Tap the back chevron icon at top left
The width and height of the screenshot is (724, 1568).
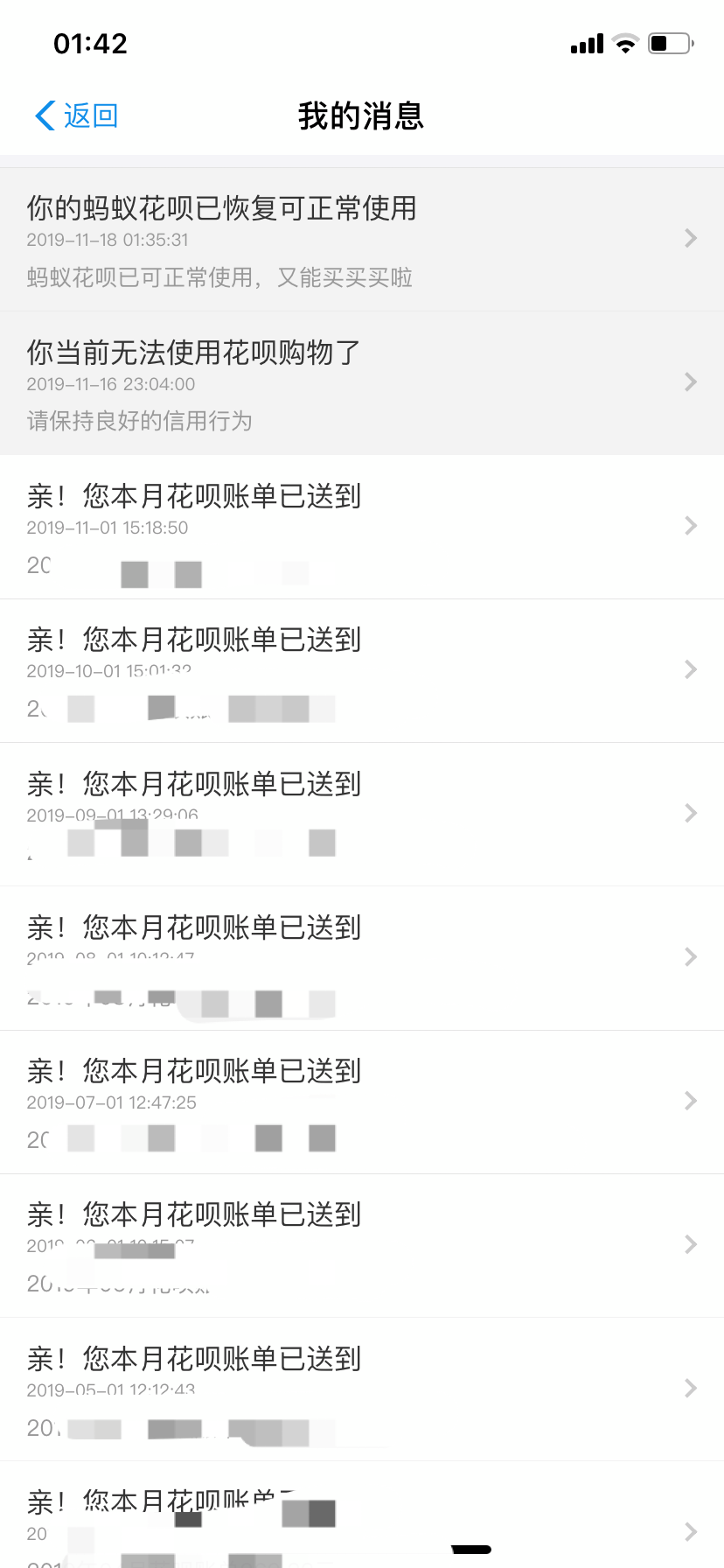pyautogui.click(x=43, y=115)
